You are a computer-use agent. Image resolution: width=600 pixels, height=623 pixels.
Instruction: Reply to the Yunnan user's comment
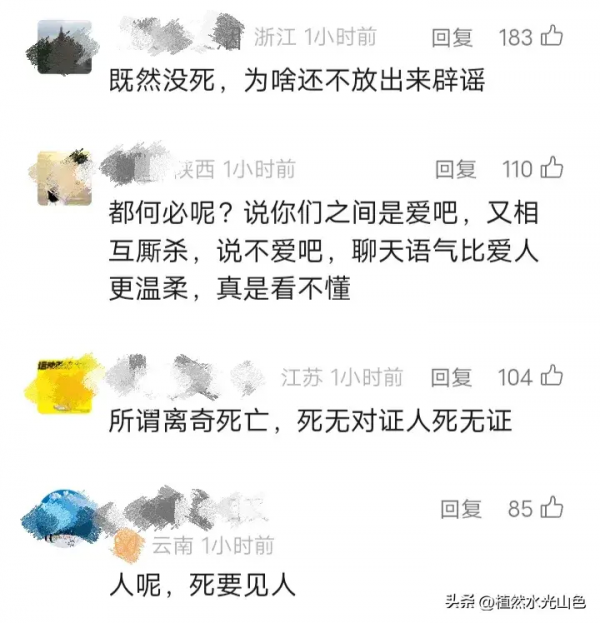[461, 509]
